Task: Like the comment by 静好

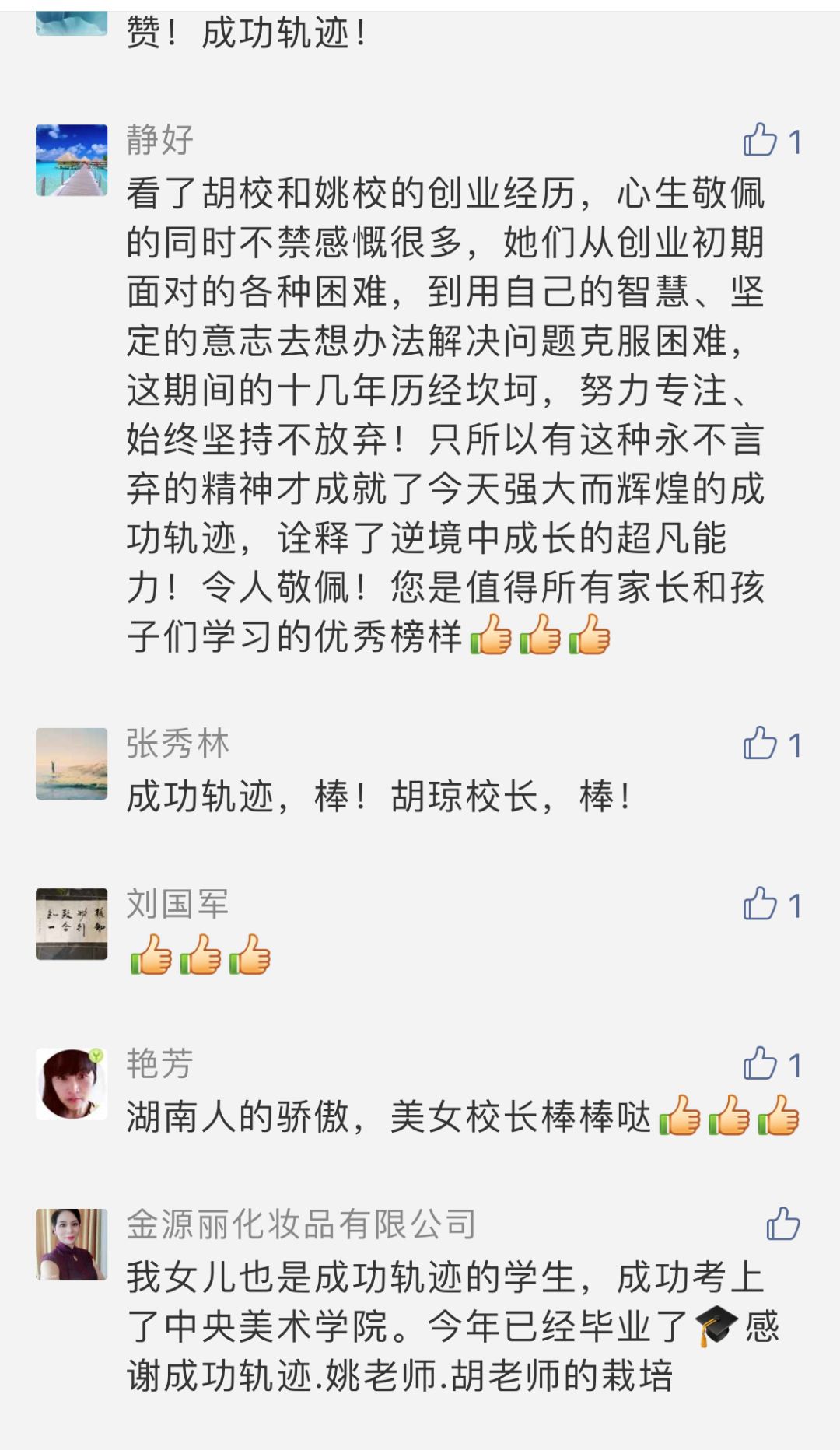Action: [x=761, y=141]
